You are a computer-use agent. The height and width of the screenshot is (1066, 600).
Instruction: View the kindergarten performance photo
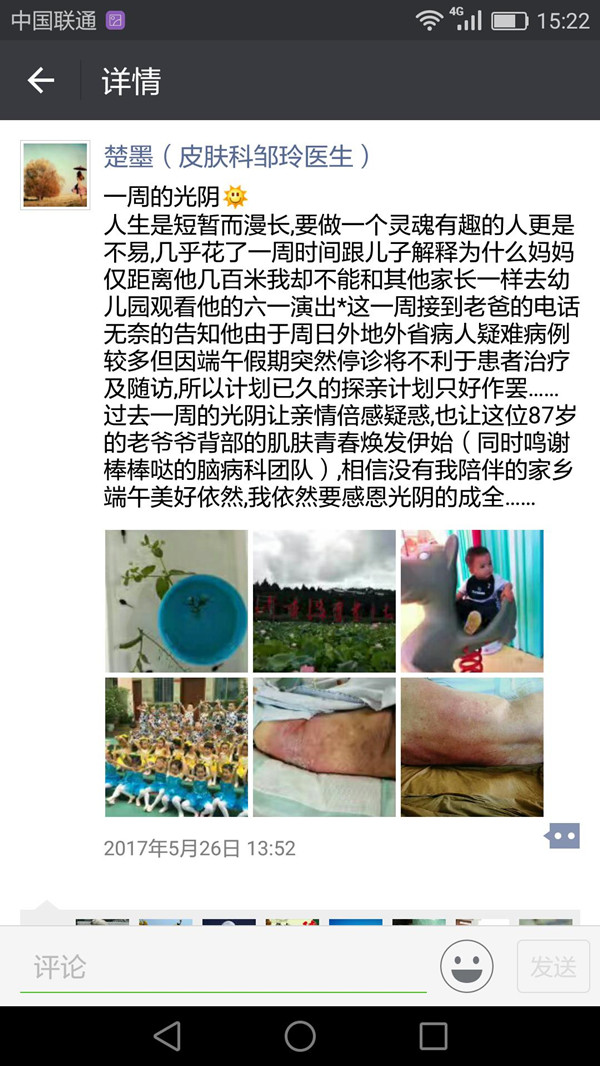pos(176,747)
